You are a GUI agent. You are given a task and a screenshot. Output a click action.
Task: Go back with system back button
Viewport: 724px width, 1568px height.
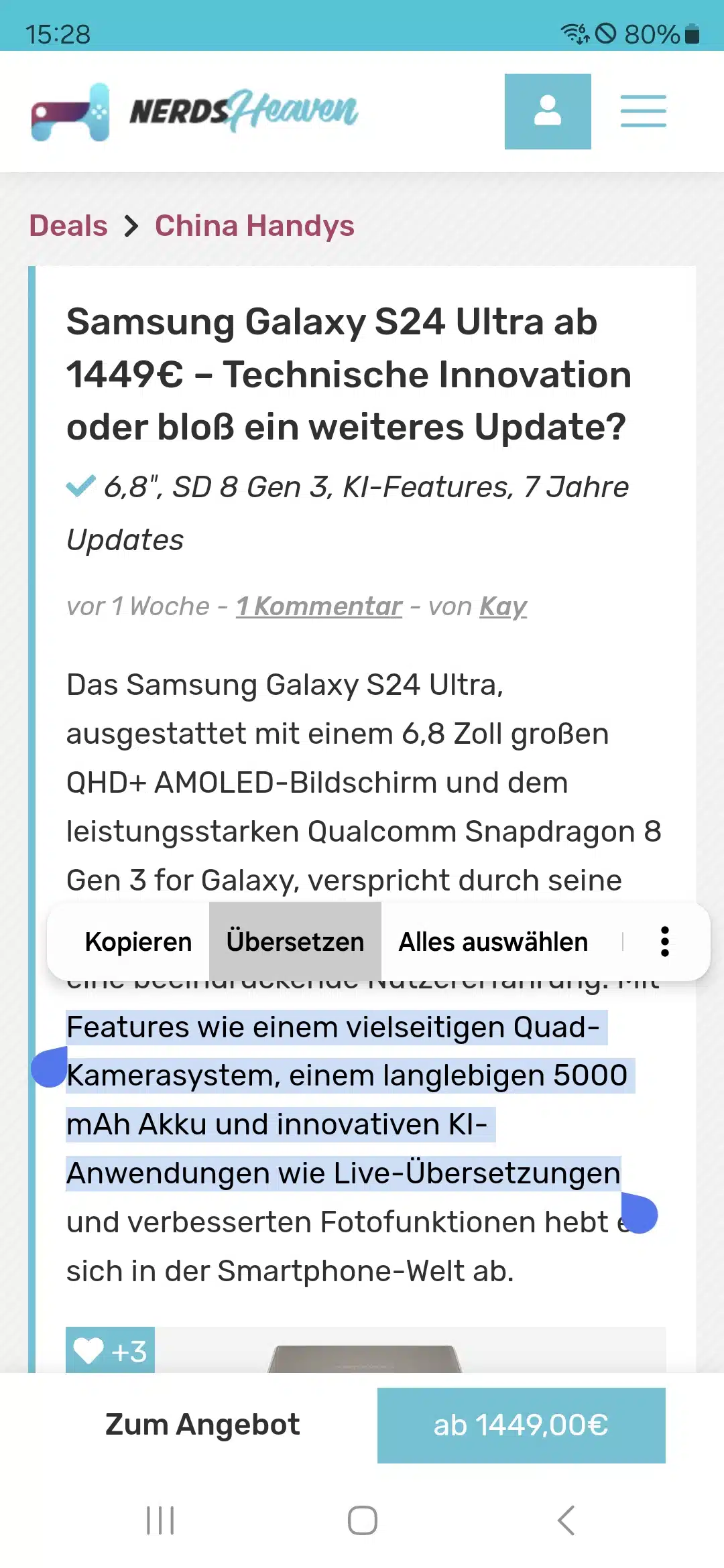(566, 1520)
